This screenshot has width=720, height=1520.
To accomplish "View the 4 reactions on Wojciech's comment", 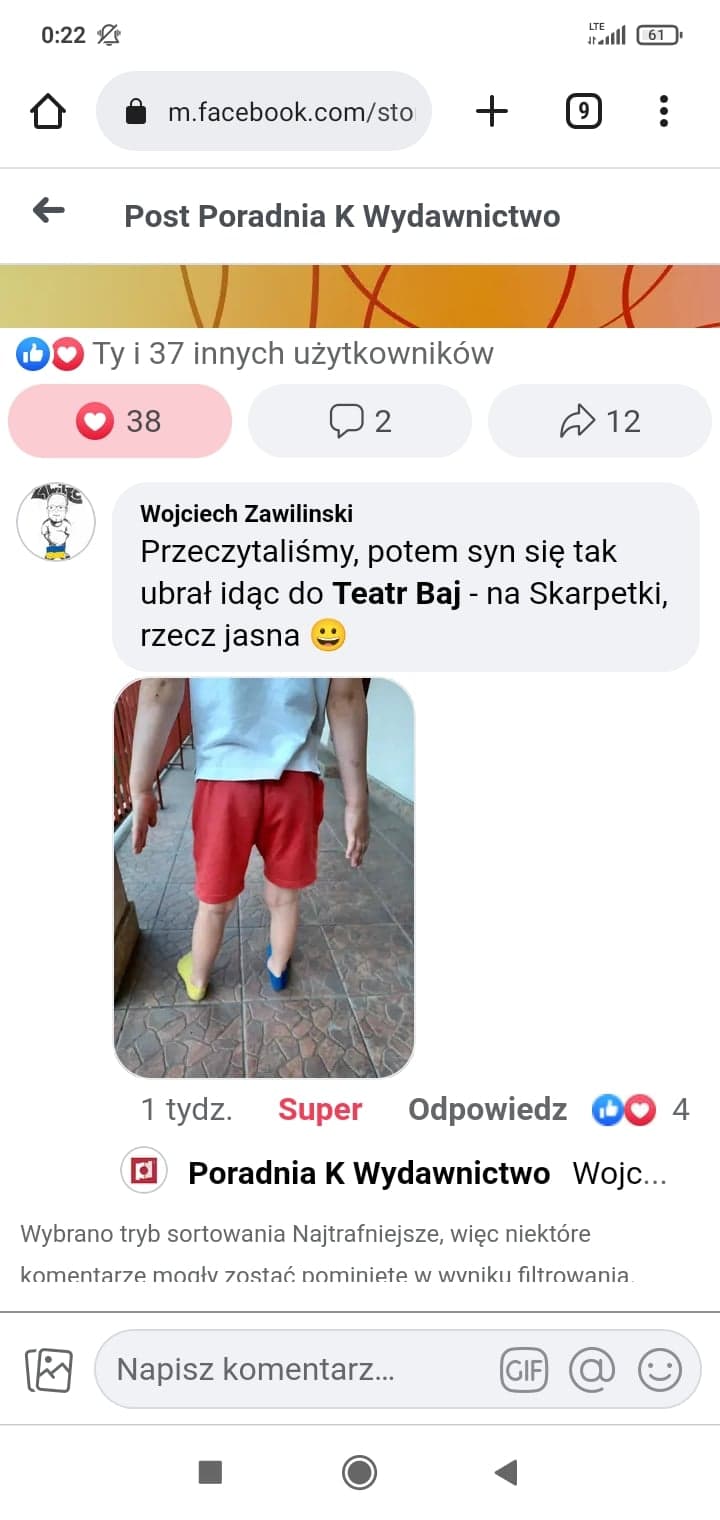I will (x=640, y=1109).
